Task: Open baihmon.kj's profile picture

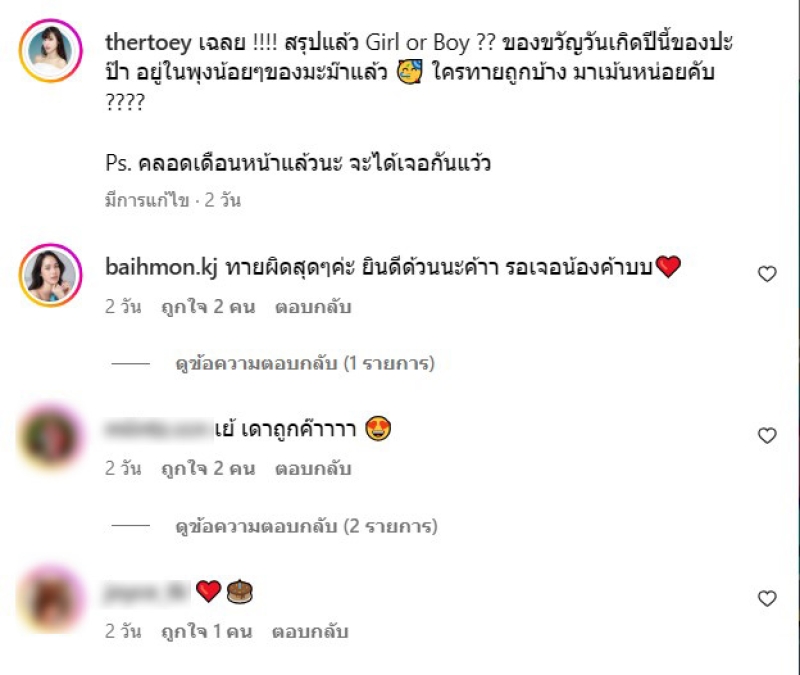Action: 50,274
